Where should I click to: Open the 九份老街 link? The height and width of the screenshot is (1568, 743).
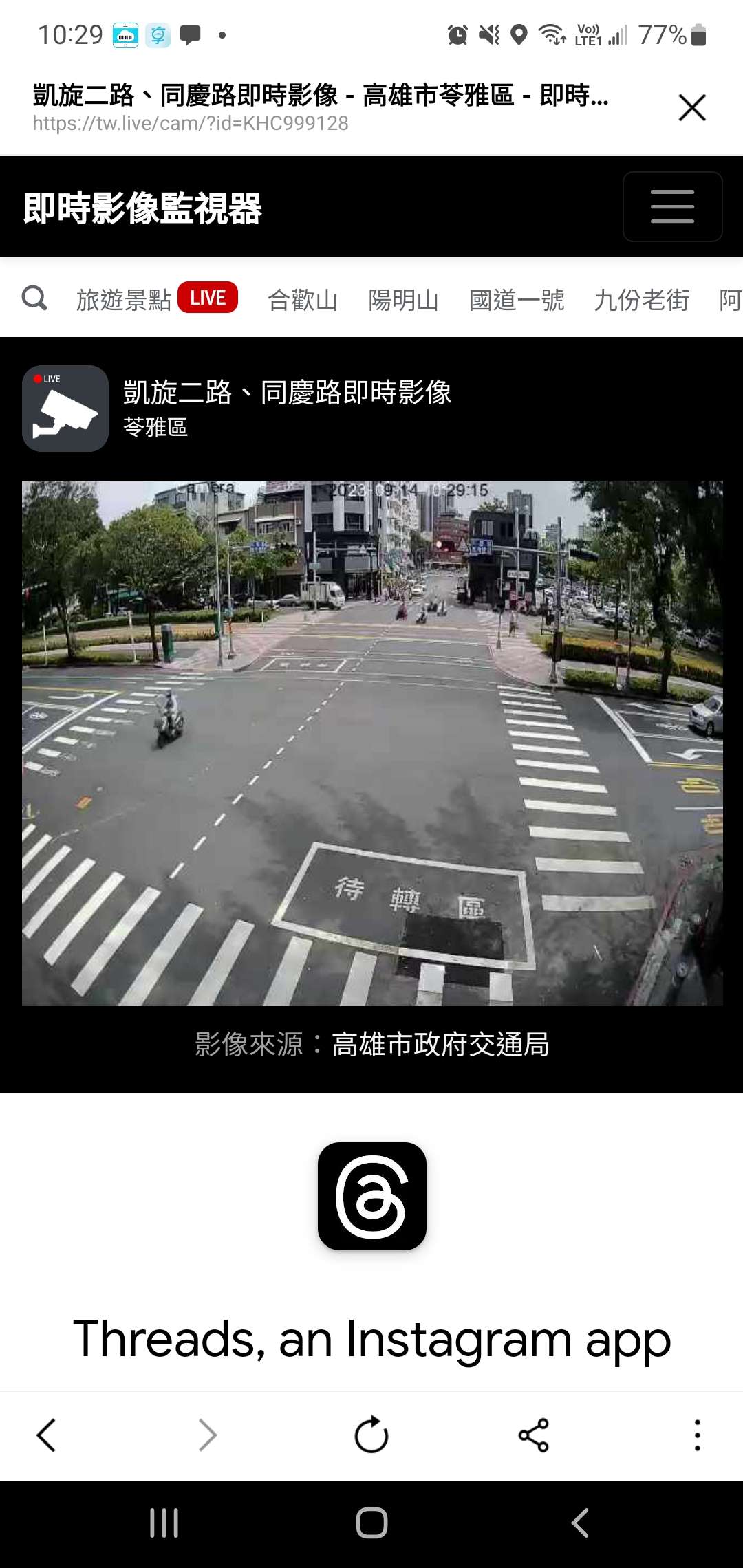tap(642, 300)
